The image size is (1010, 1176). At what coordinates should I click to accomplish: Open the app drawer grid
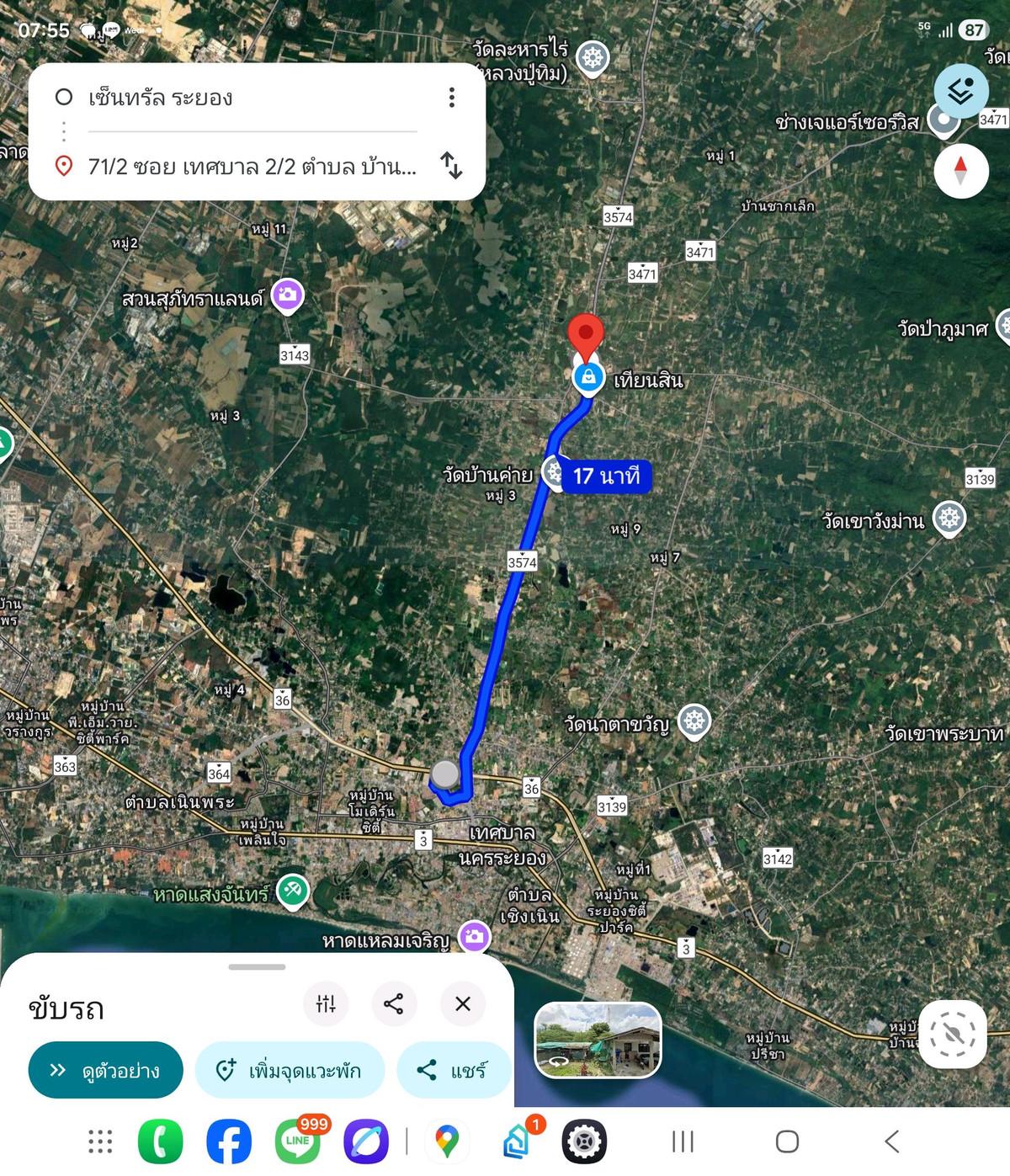point(100,1141)
